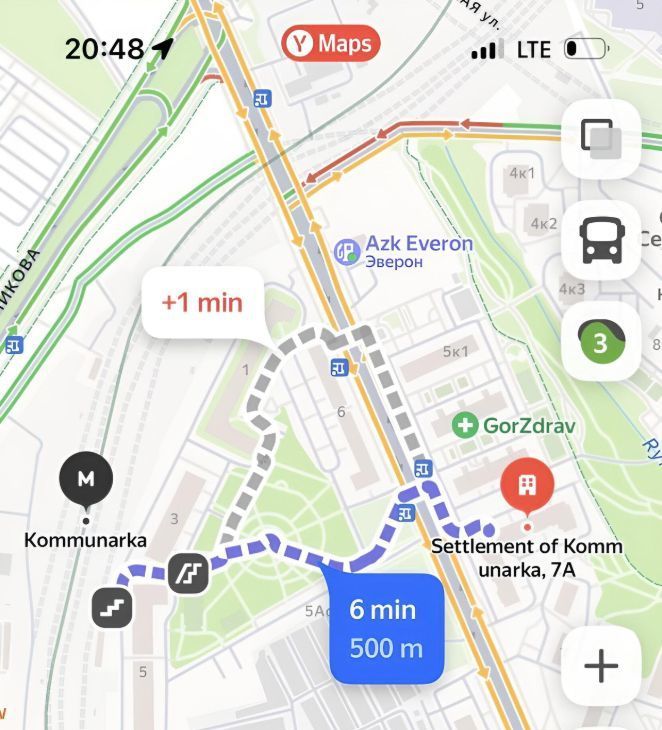Show public transport on the map

tap(601, 240)
